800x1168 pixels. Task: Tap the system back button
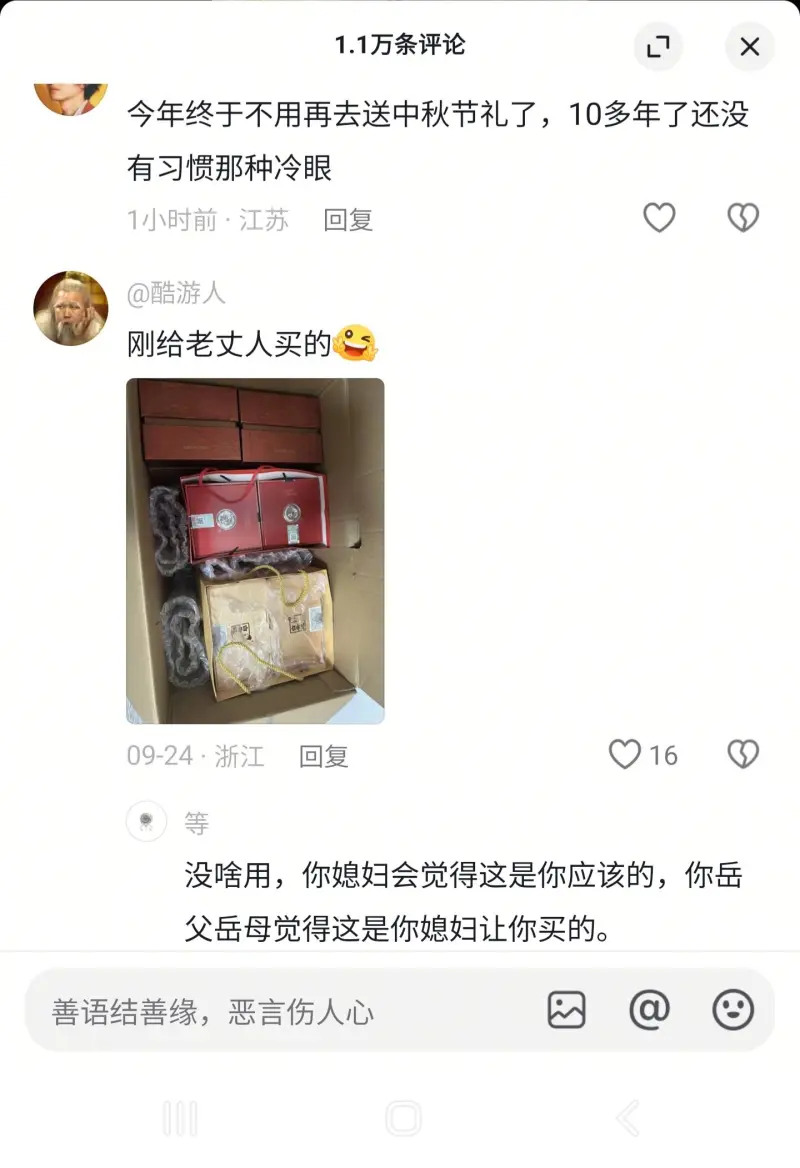pos(628,1118)
